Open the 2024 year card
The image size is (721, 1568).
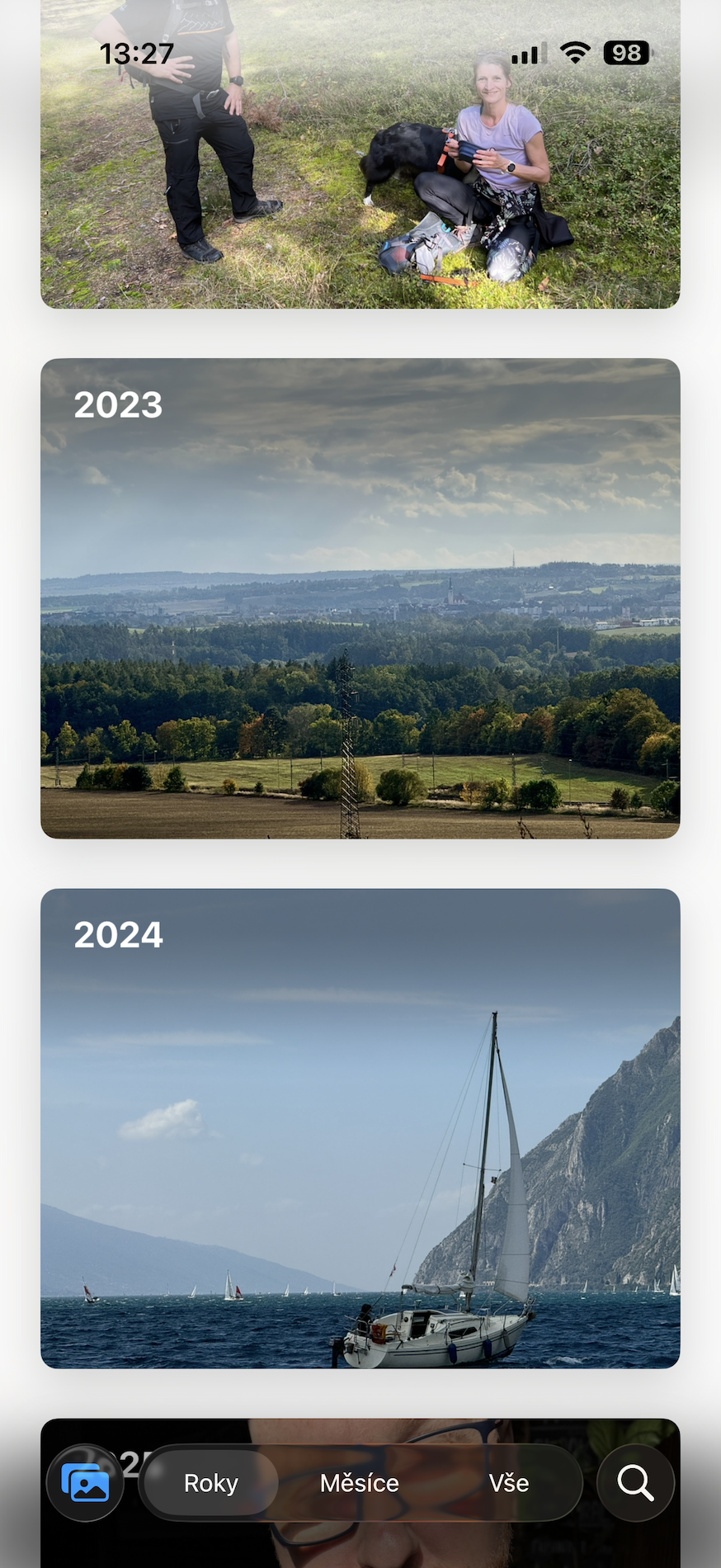coord(360,1128)
